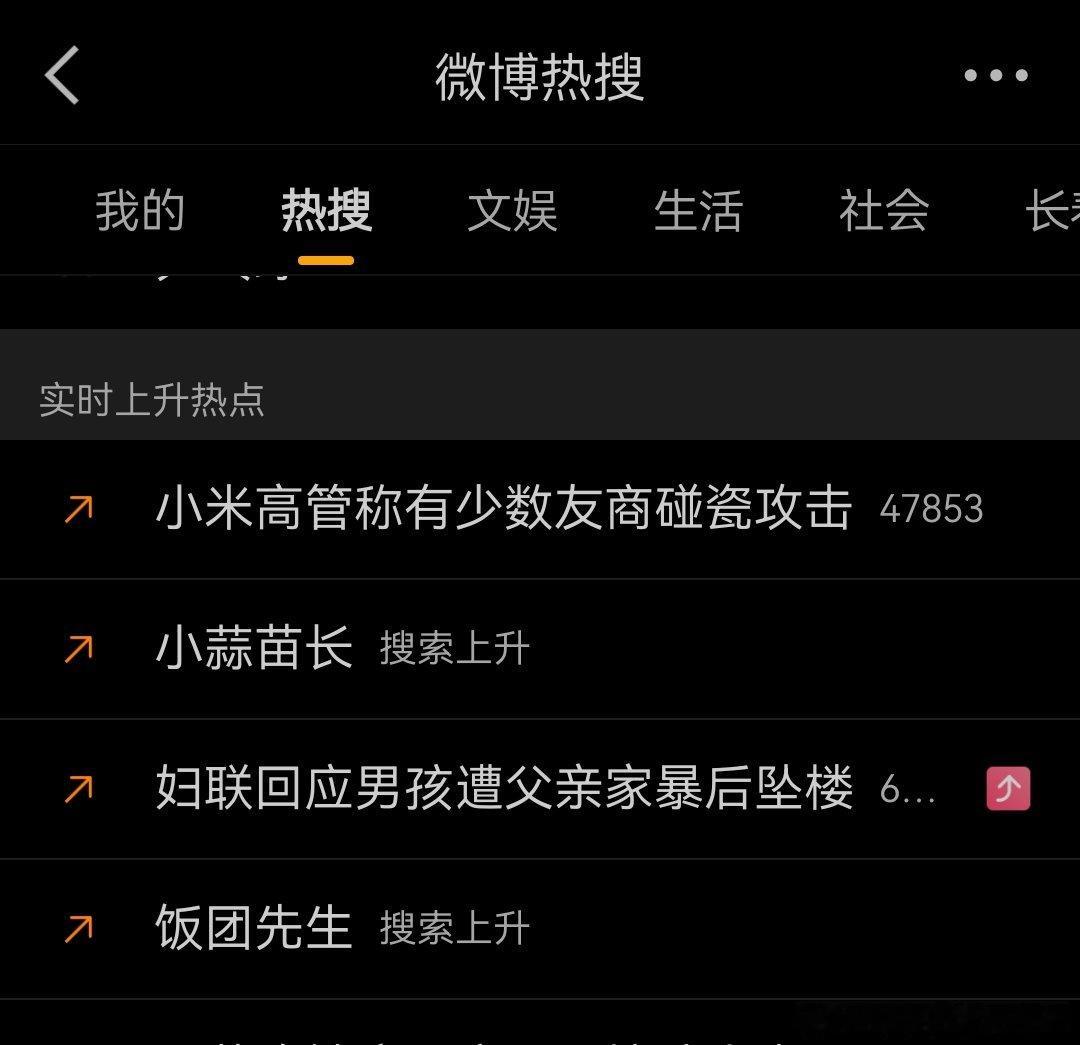Viewport: 1080px width, 1045px height.
Task: Open topic 小米高管称有少数友商碰瓷攻击
Action: pos(503,509)
